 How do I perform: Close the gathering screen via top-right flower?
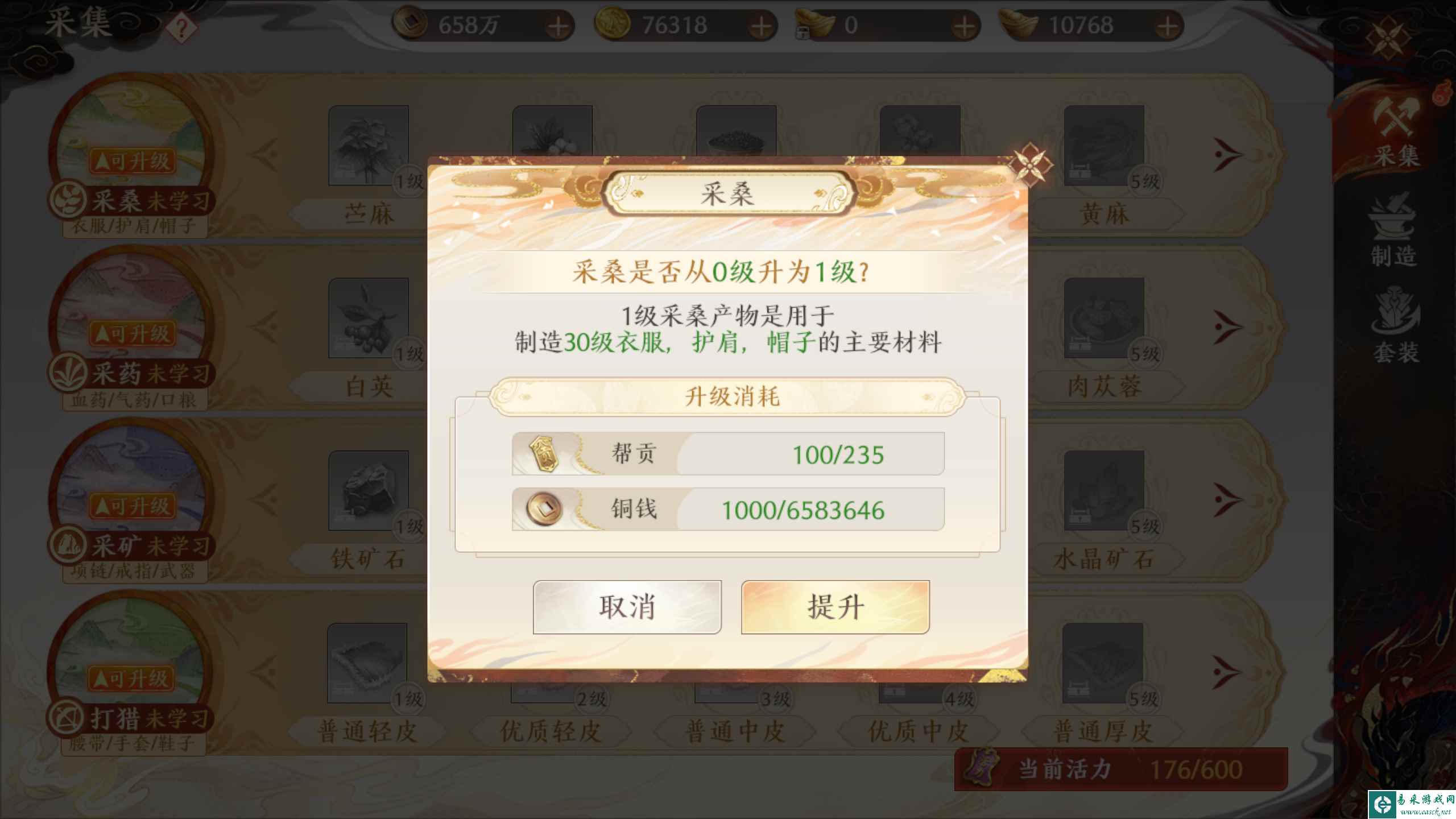pos(1387,38)
